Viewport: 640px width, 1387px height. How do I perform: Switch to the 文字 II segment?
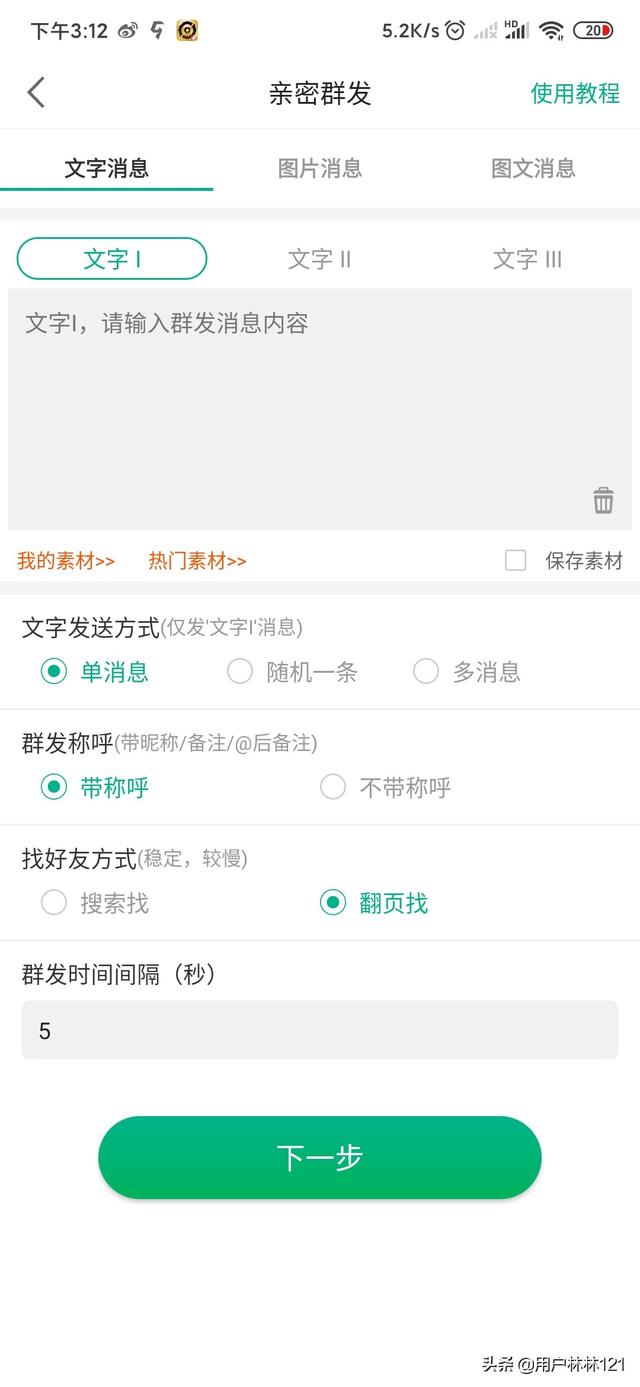tap(320, 260)
